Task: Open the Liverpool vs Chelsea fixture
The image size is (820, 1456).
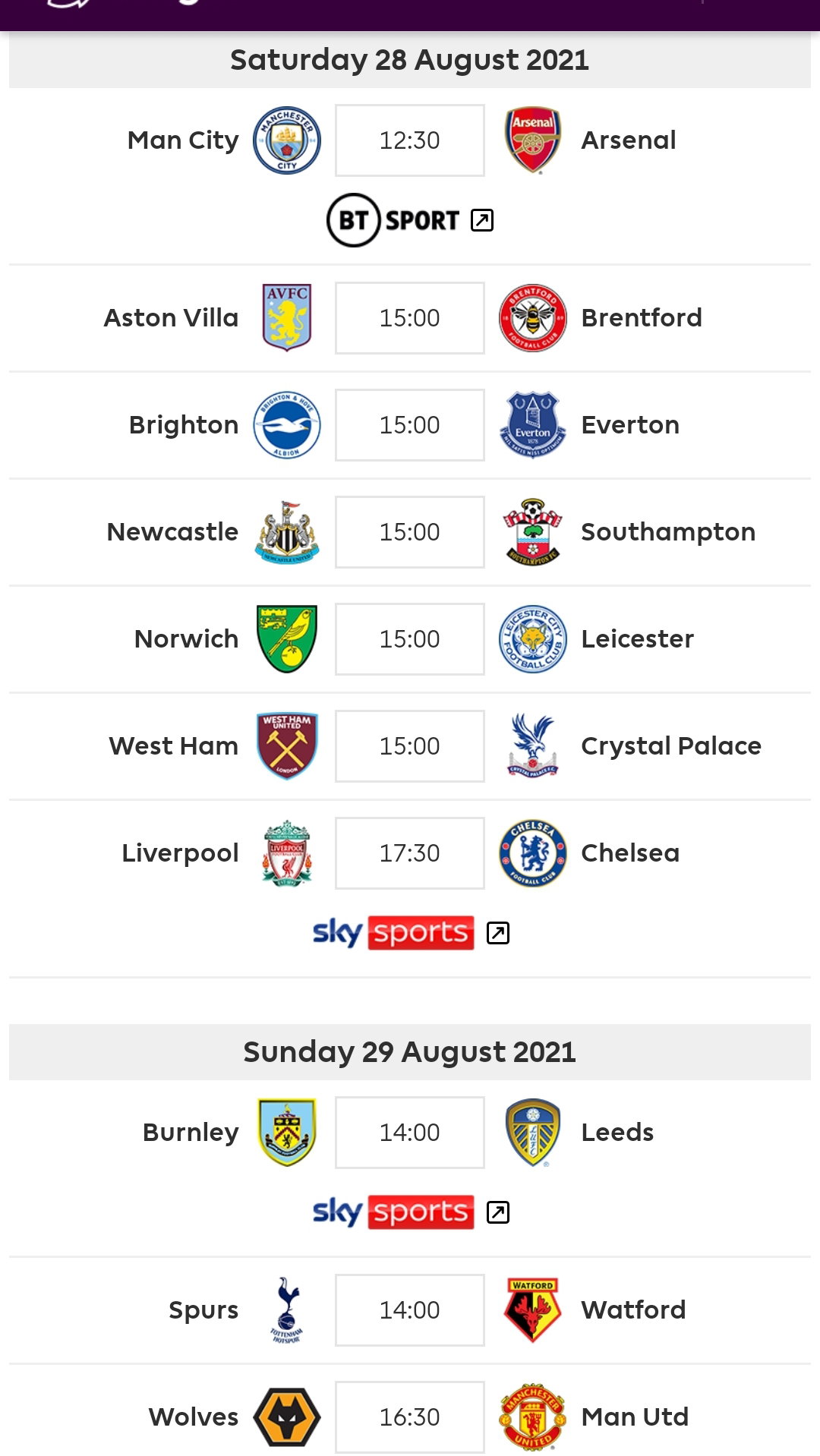Action: click(410, 853)
